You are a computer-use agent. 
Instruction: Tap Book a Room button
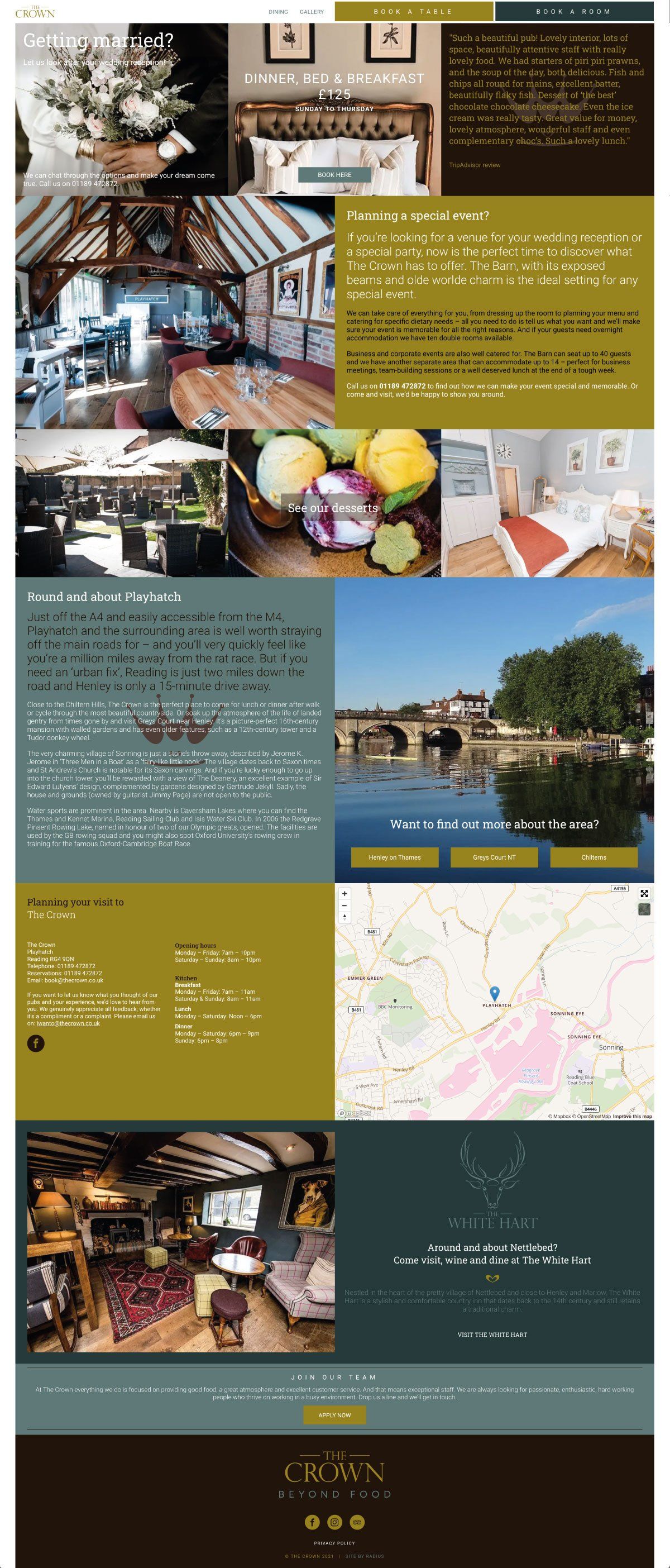(574, 12)
